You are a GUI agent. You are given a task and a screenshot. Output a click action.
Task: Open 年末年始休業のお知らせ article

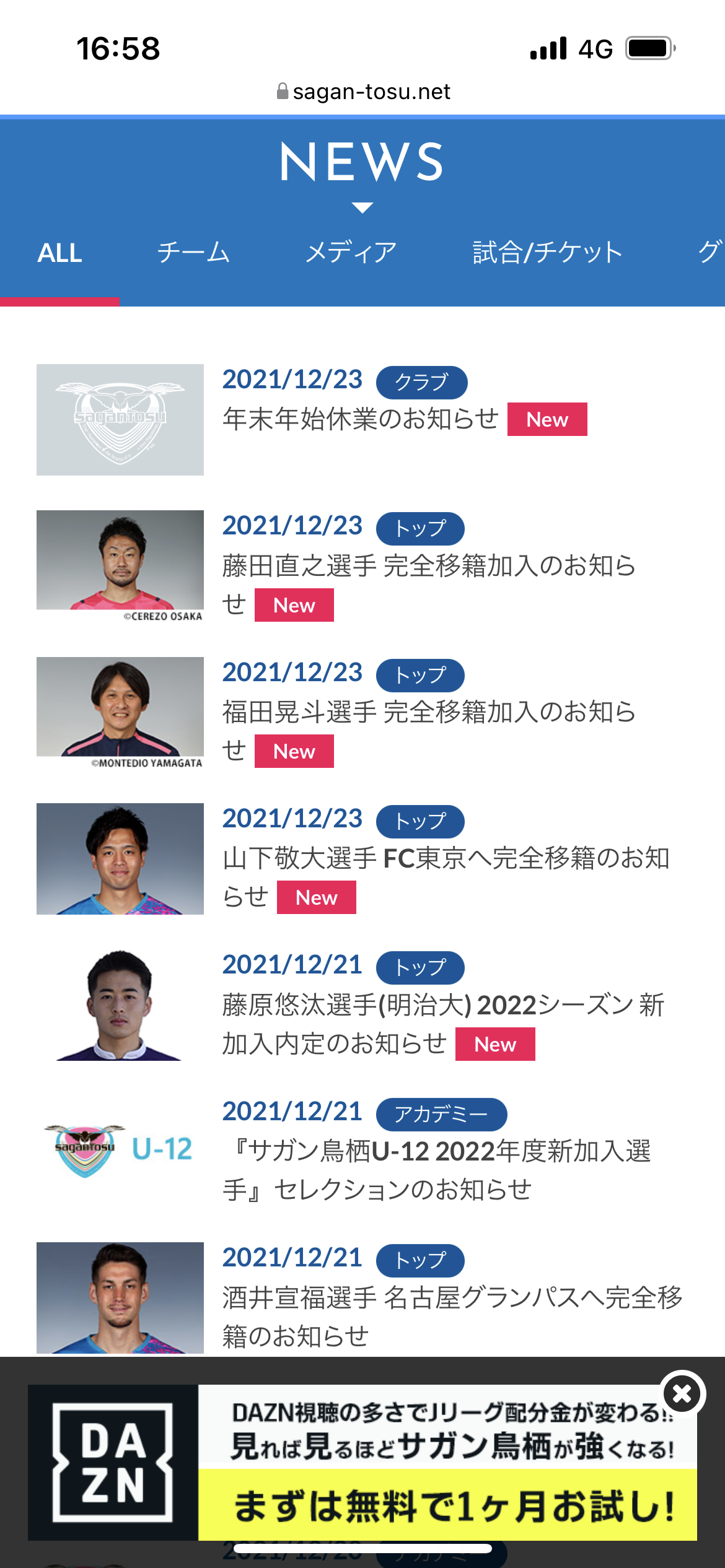361,419
